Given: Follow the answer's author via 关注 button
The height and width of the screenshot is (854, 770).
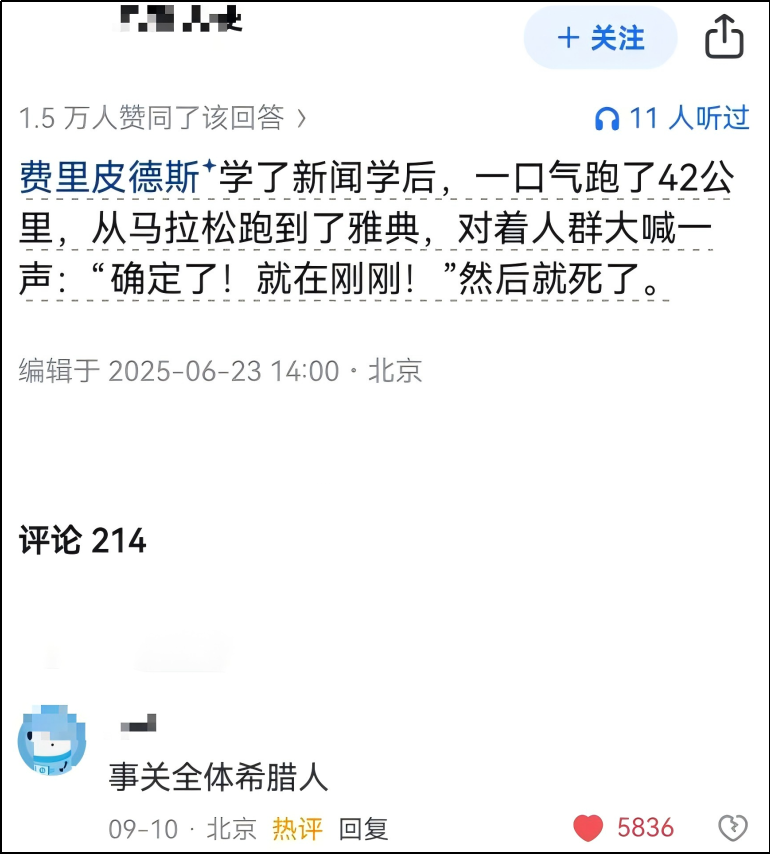Looking at the screenshot, I should 601,39.
